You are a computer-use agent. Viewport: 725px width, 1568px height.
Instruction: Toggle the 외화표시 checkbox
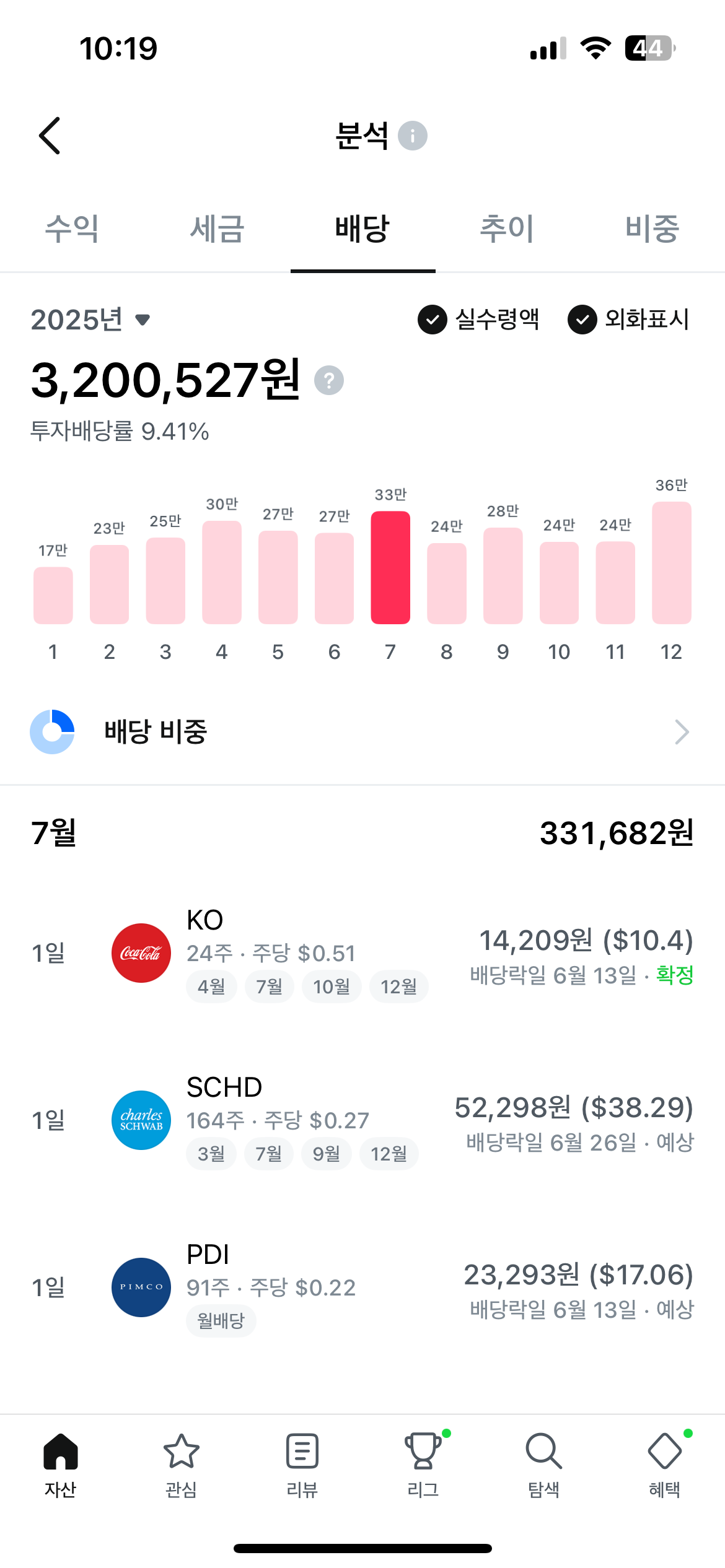[x=628, y=320]
